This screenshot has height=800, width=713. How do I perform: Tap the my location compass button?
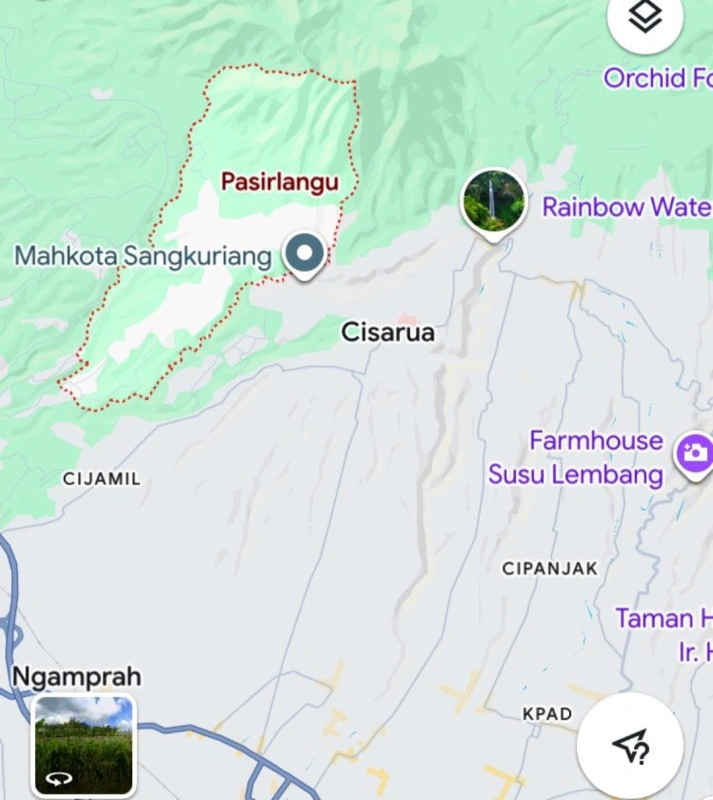click(630, 746)
